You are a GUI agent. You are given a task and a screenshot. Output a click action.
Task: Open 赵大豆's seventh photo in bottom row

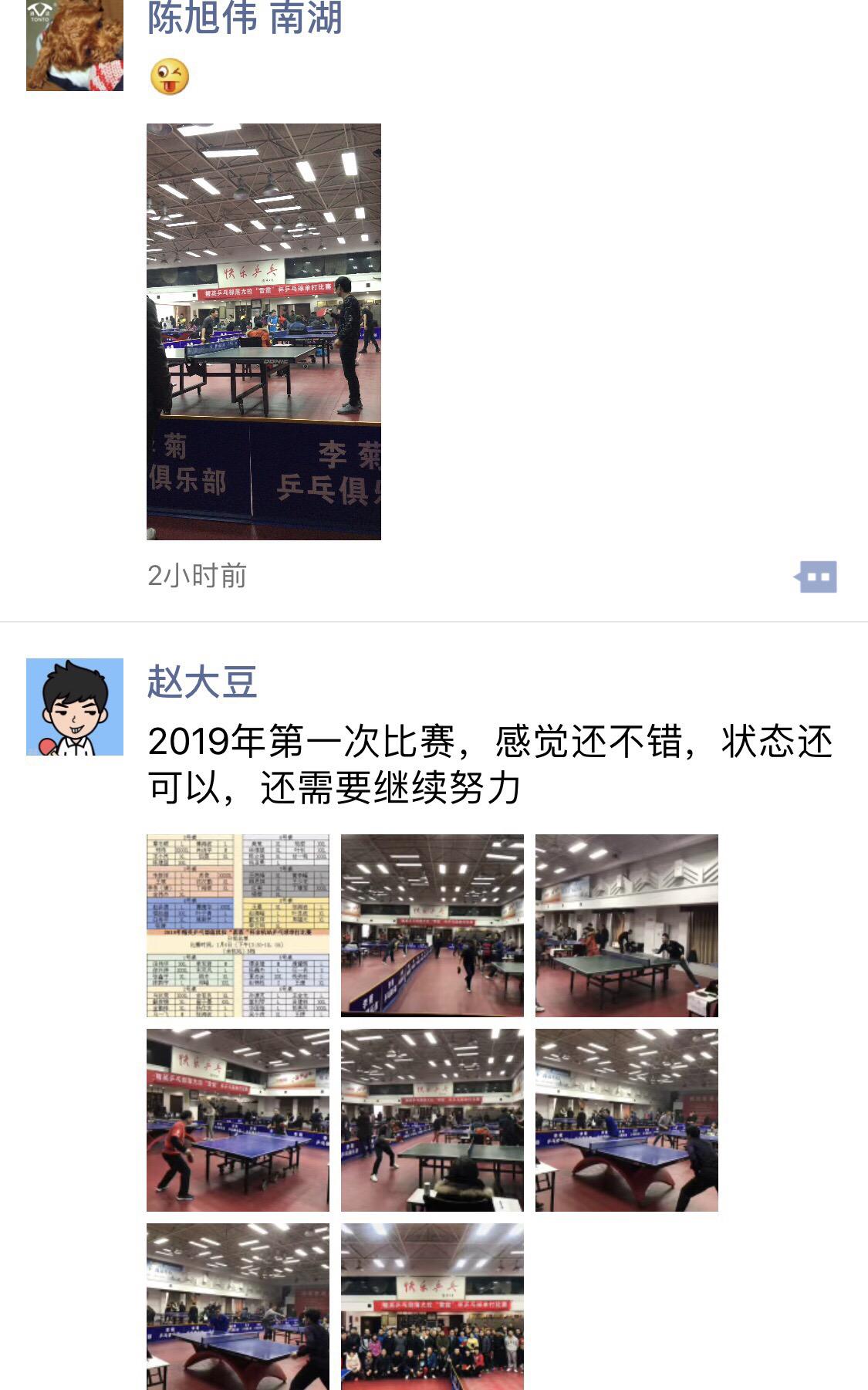(x=238, y=1306)
